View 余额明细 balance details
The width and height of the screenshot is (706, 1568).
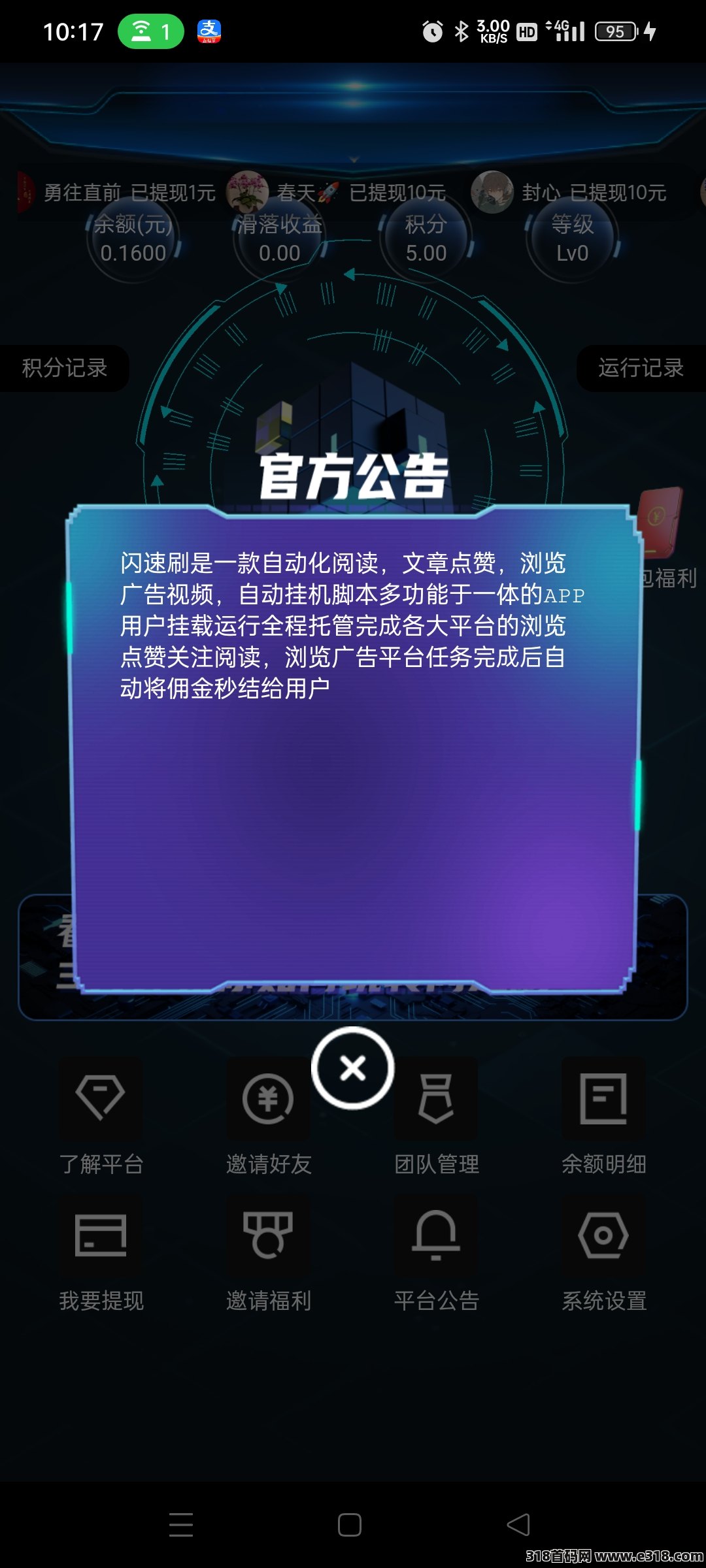604,1117
